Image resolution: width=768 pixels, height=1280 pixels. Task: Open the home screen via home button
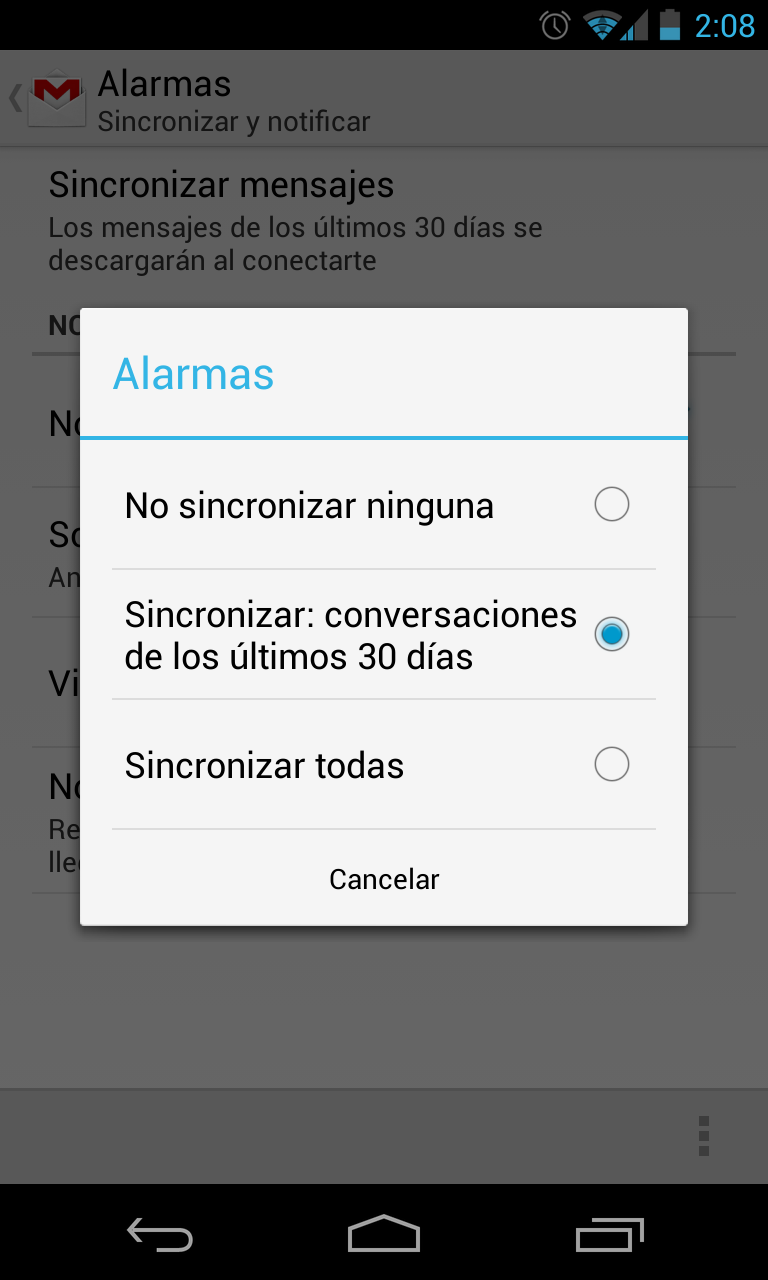click(x=384, y=1233)
